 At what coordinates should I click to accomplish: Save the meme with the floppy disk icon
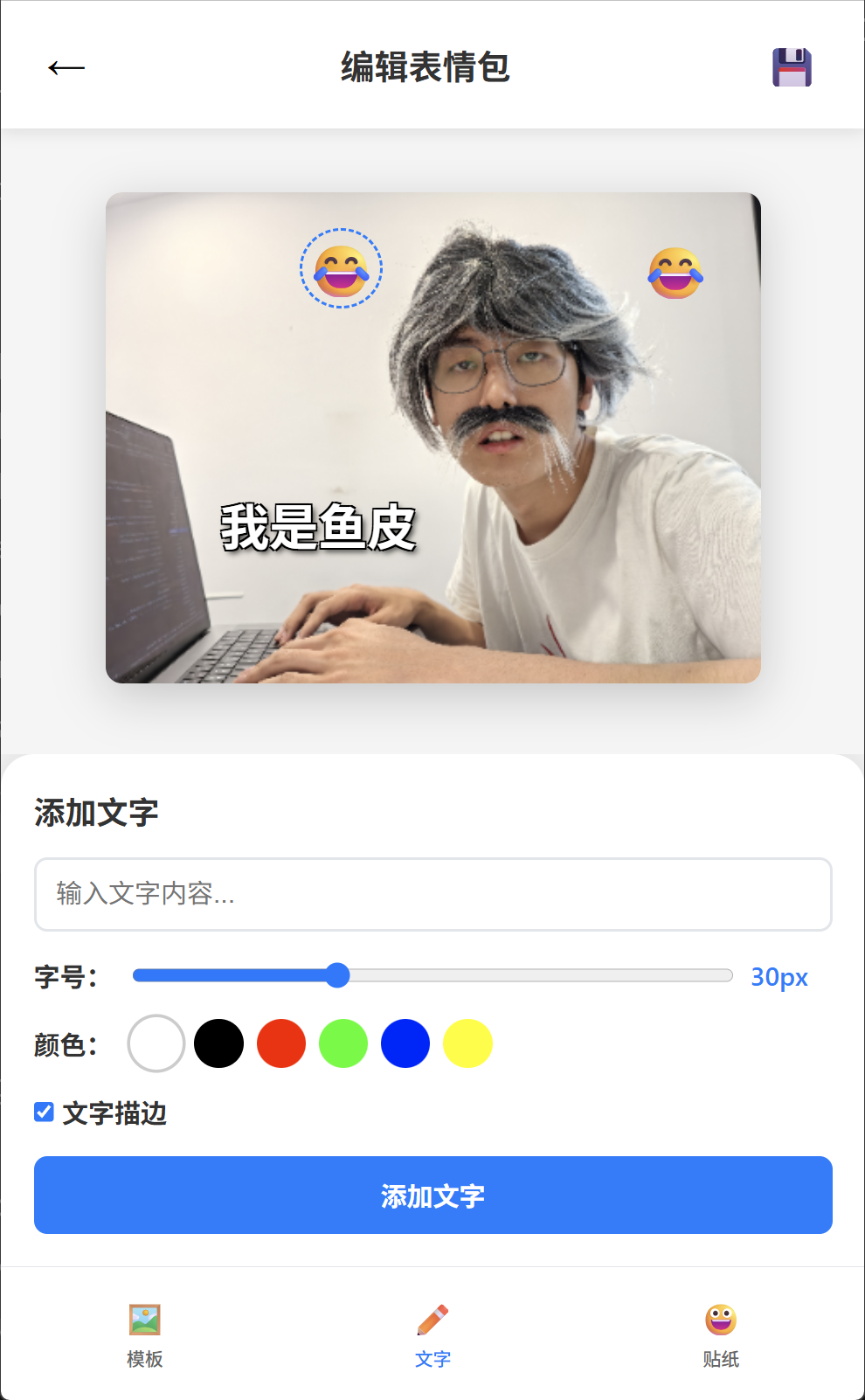click(x=792, y=67)
